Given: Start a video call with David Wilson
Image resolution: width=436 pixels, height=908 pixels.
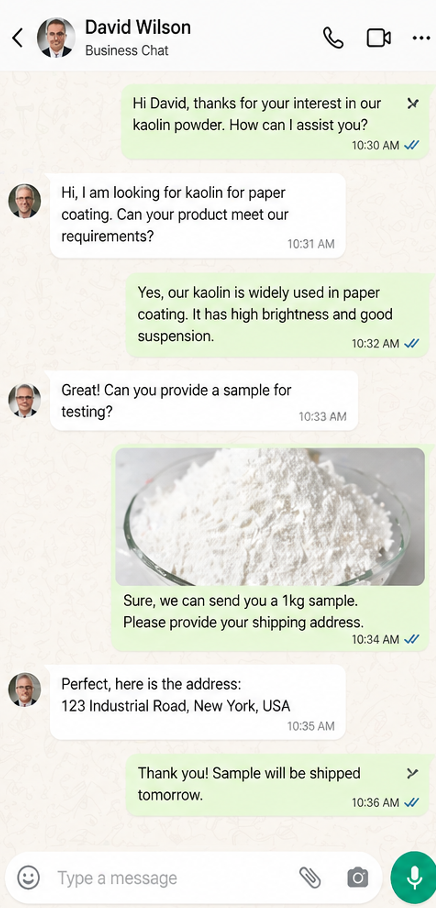Looking at the screenshot, I should [x=379, y=38].
